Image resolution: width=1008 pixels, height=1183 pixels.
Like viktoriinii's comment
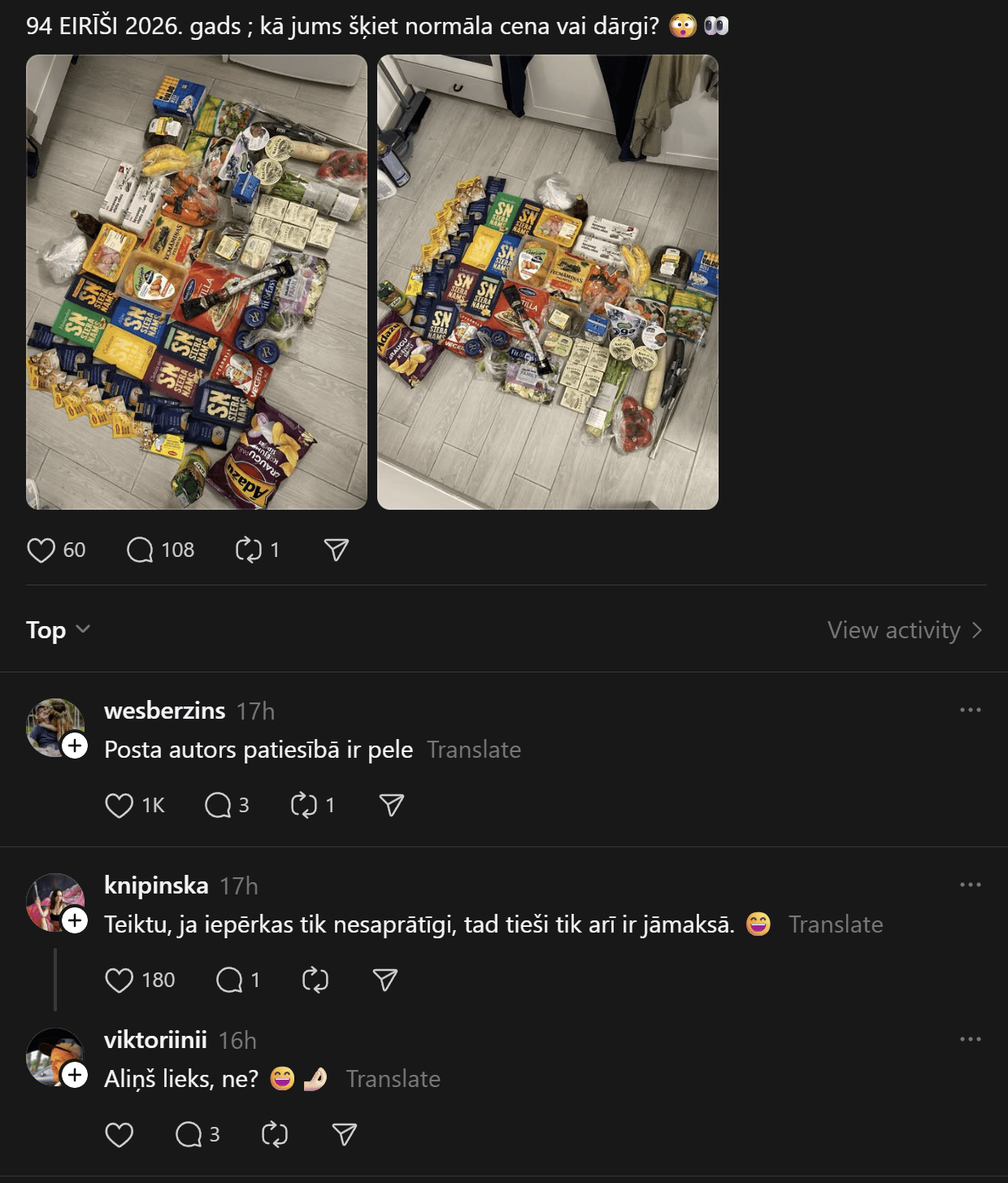tap(119, 1135)
